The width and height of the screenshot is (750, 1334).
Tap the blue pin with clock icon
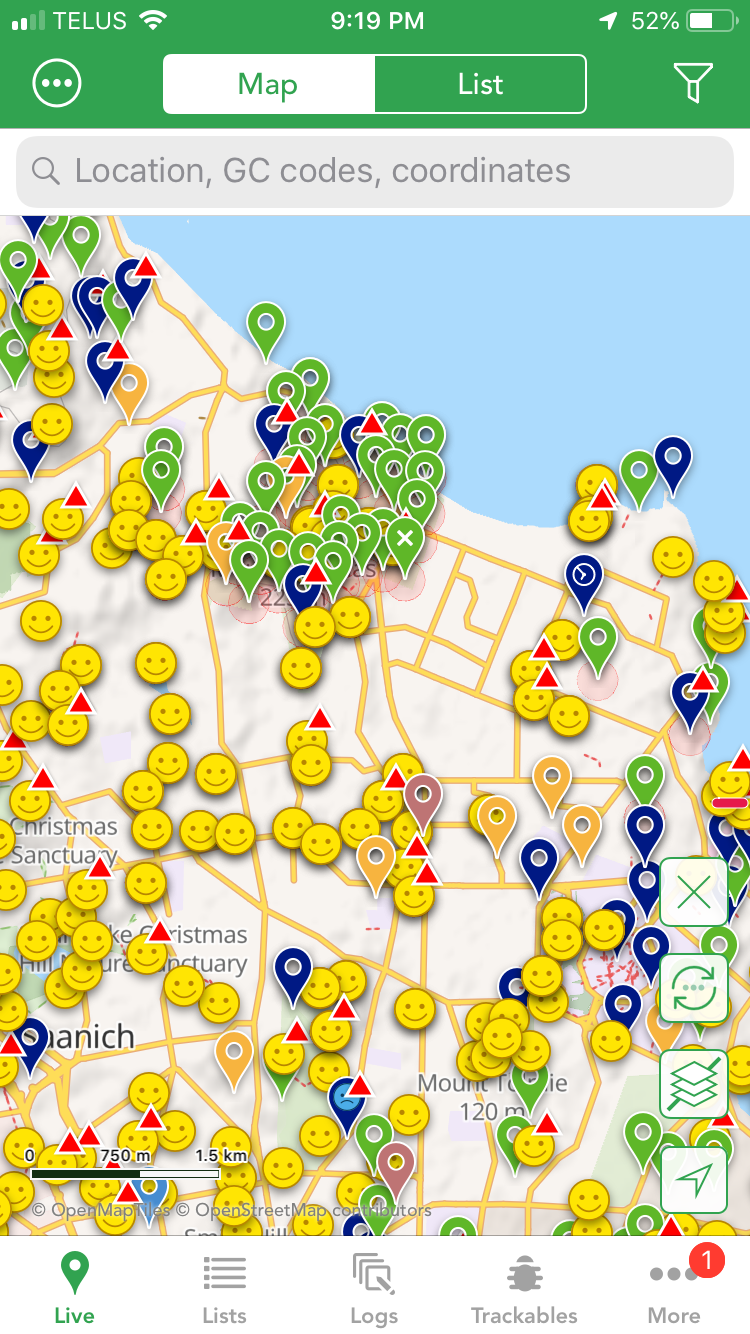coord(584,578)
